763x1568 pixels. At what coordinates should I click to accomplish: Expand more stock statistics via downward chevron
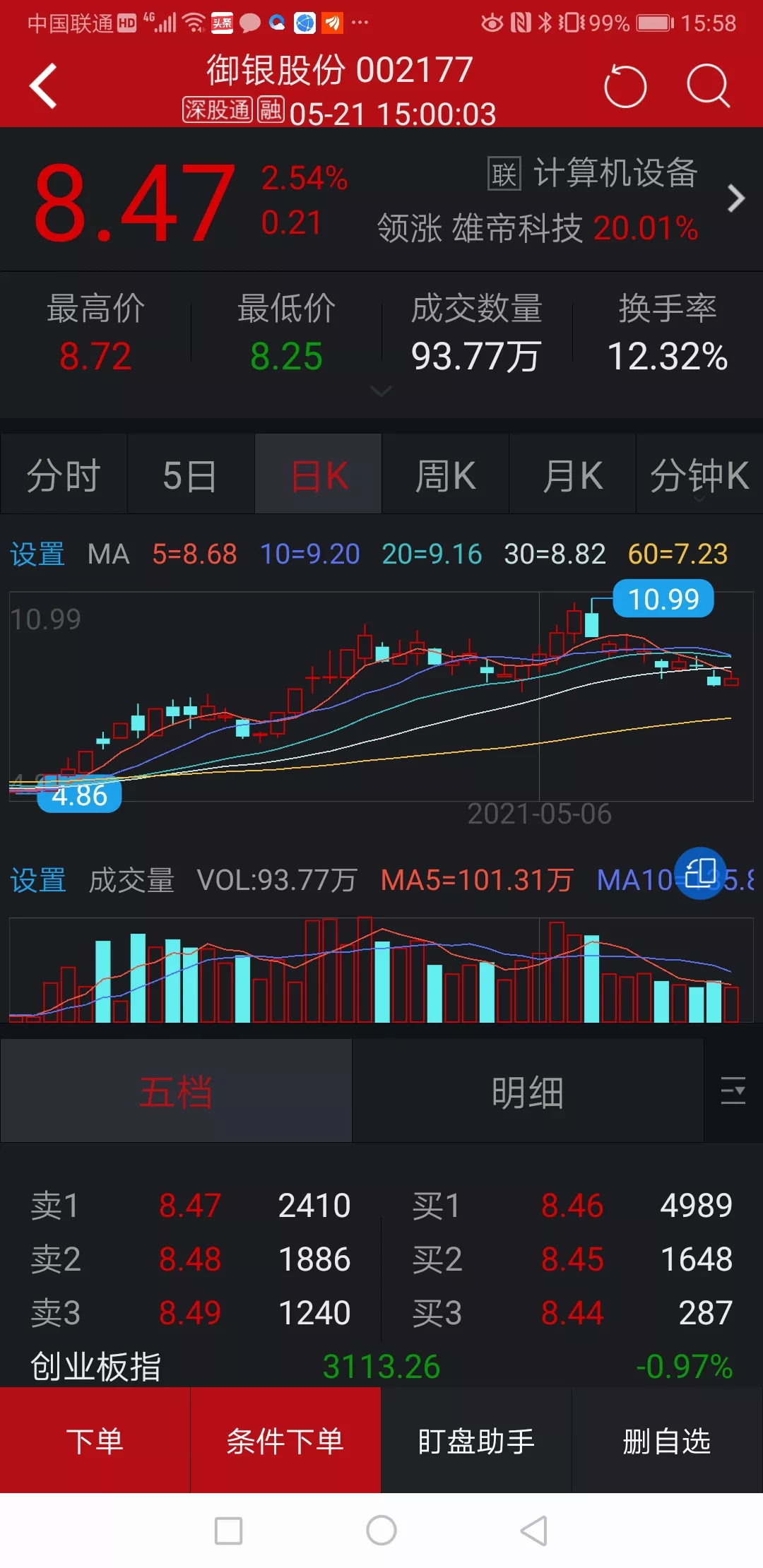381,391
